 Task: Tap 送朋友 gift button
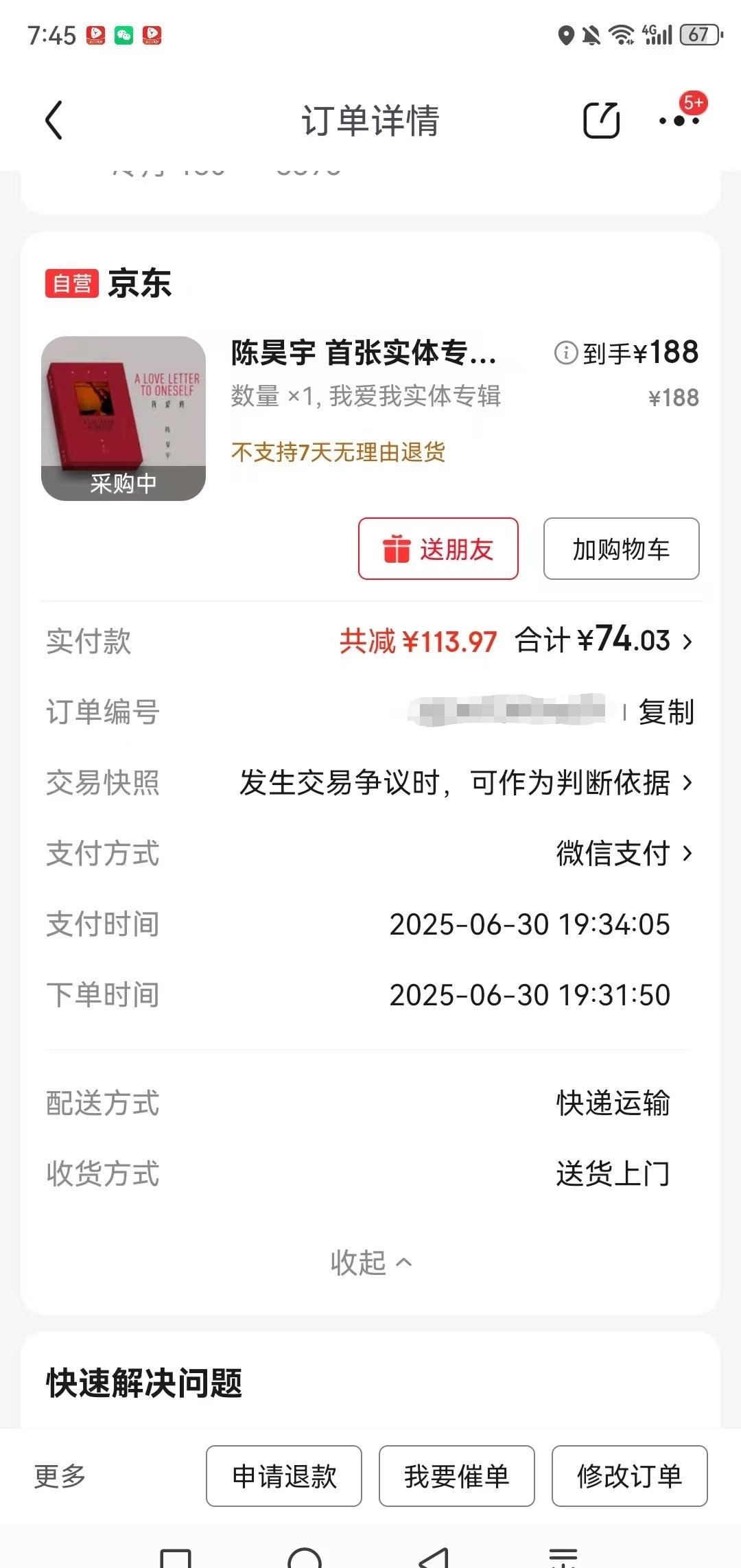click(x=438, y=548)
